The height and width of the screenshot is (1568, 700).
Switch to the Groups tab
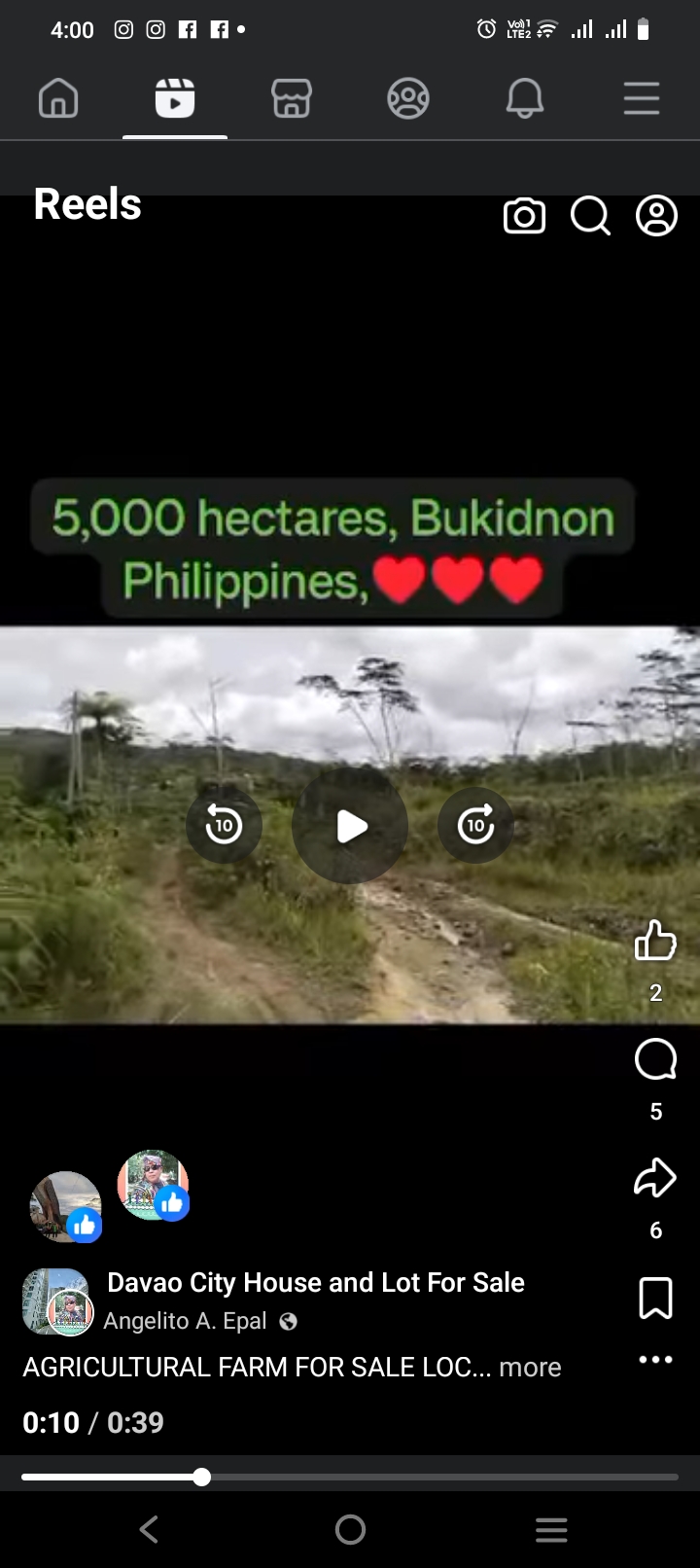pyautogui.click(x=408, y=98)
